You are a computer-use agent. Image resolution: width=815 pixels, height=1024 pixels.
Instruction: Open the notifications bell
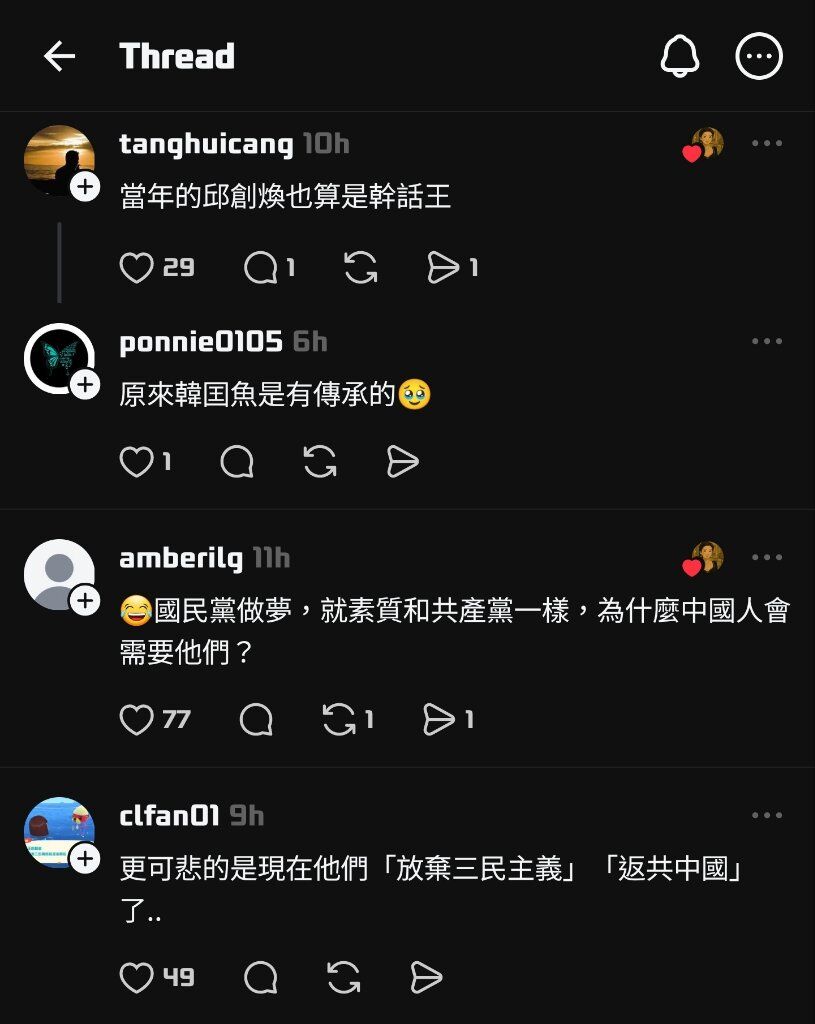point(680,57)
